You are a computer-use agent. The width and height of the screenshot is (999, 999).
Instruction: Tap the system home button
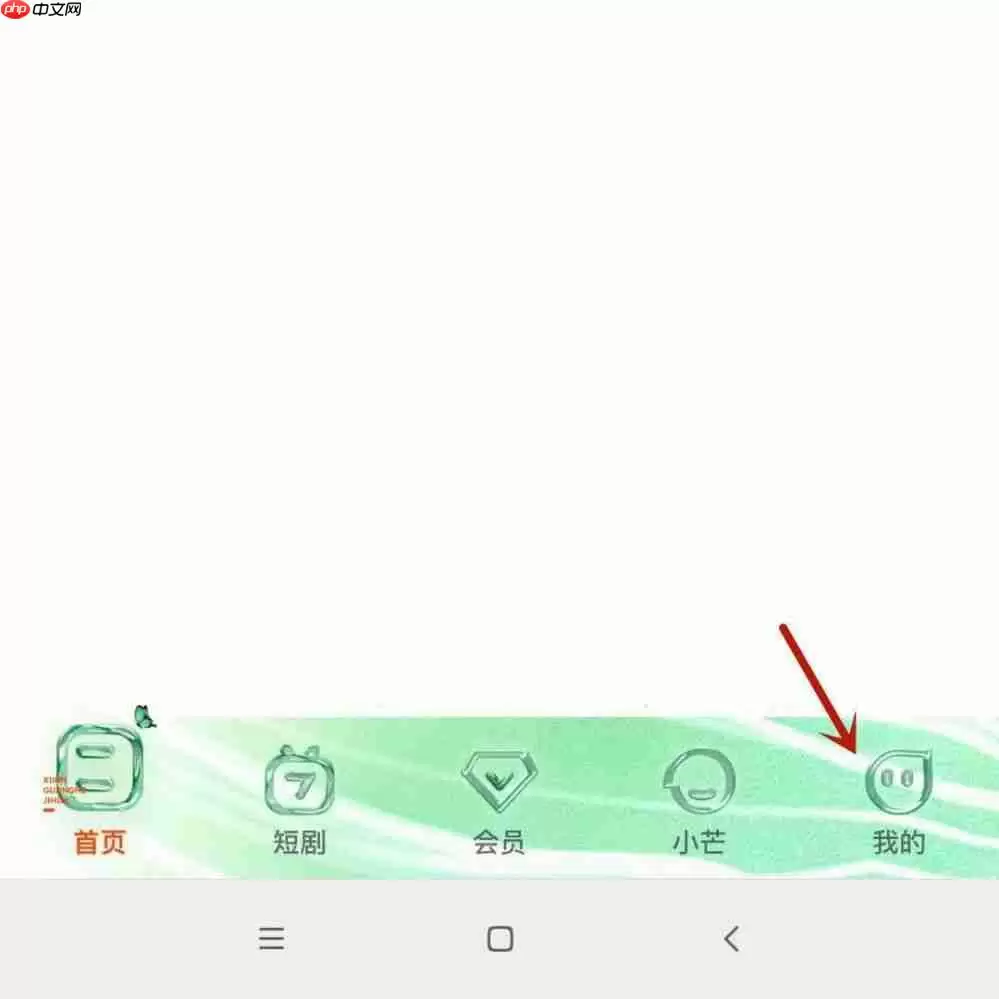tap(500, 938)
